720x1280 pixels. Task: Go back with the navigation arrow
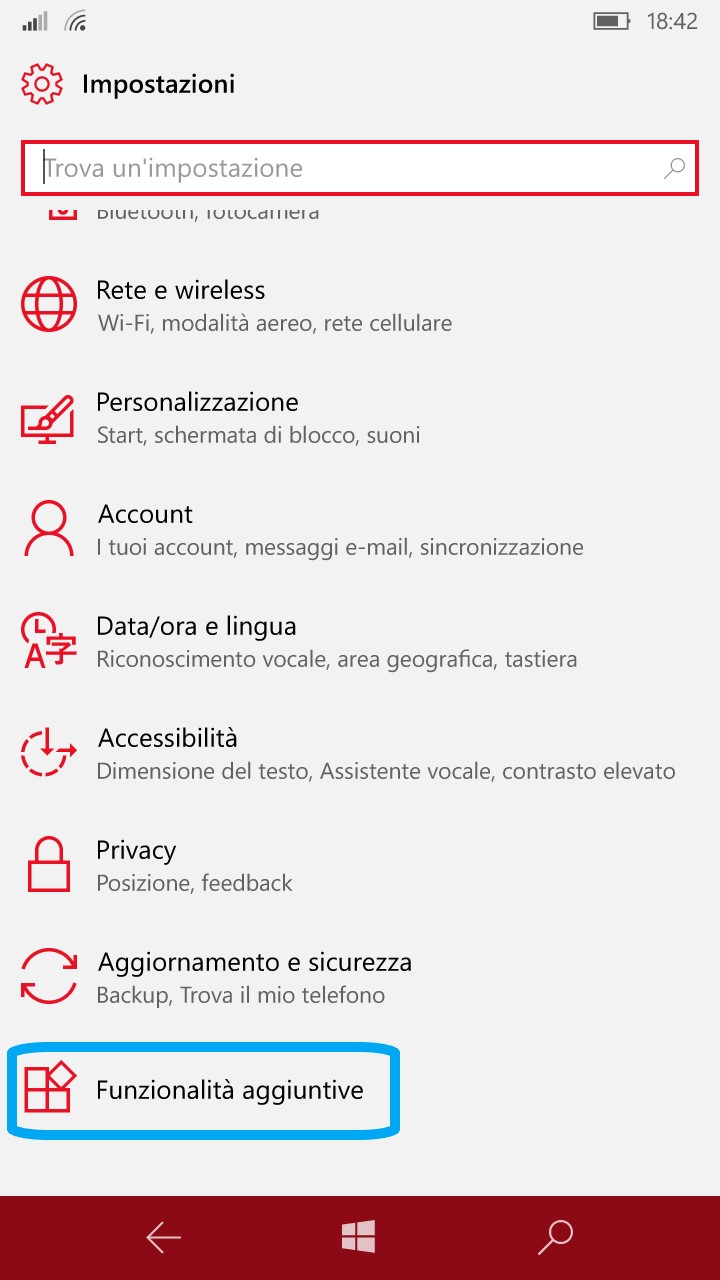163,1238
